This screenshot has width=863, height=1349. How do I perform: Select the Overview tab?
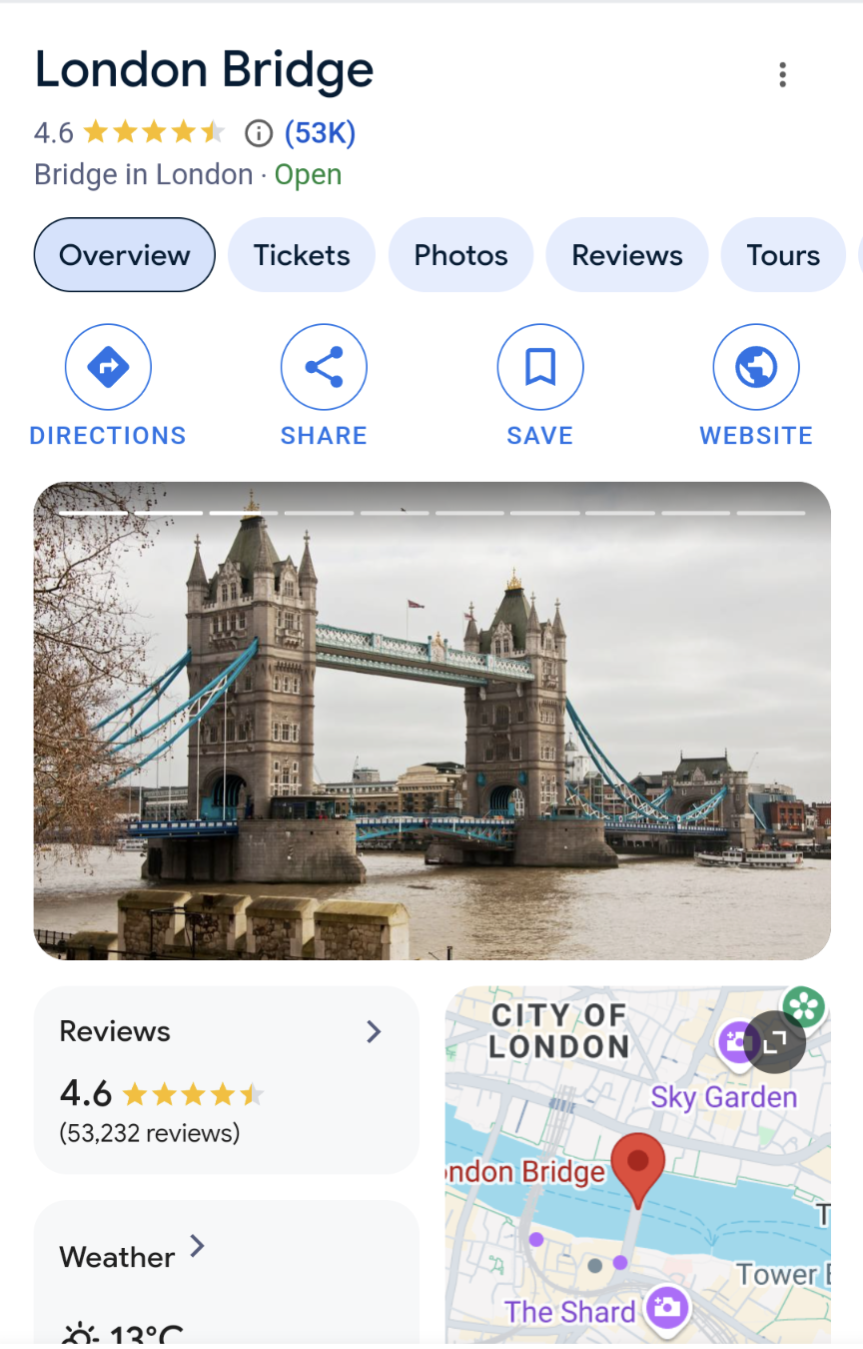pos(125,255)
